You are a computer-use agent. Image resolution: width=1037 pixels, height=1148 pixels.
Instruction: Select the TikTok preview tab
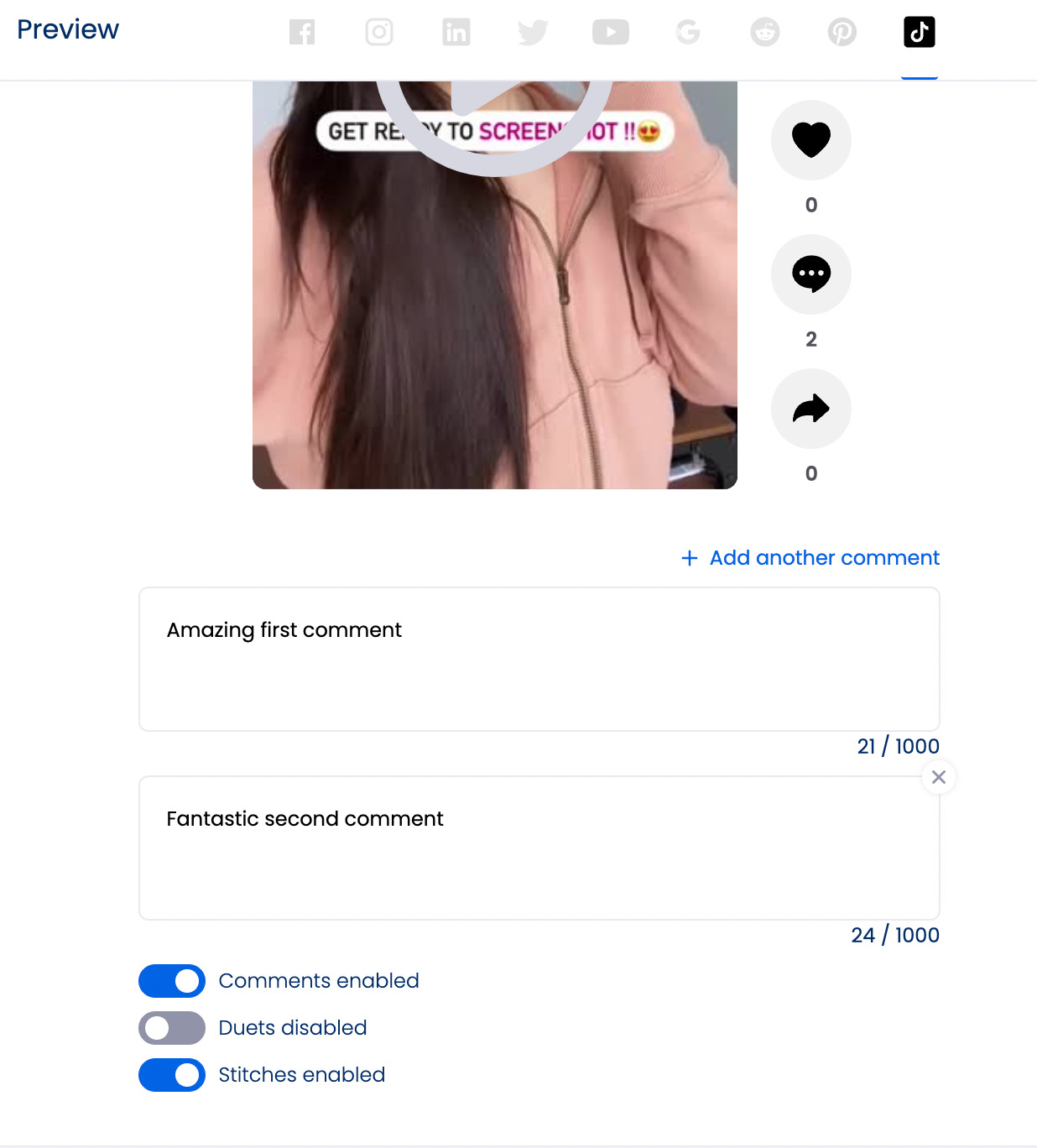click(x=920, y=33)
